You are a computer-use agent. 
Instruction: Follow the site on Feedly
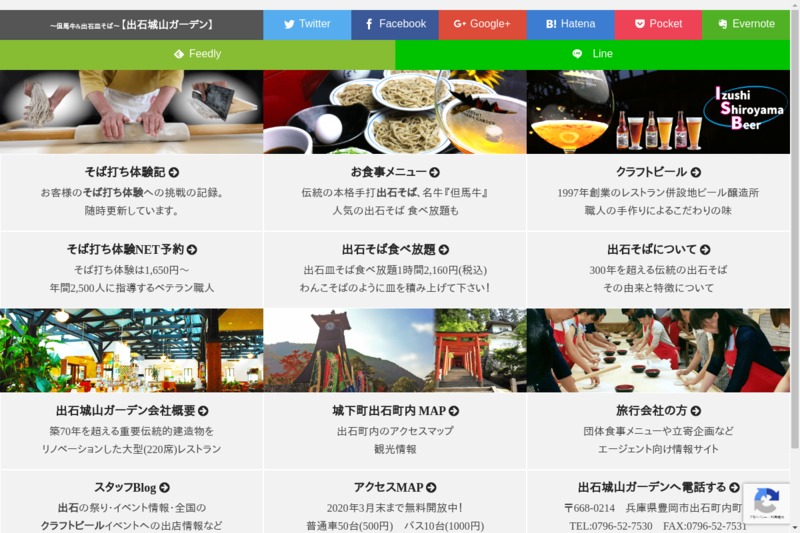pyautogui.click(x=197, y=54)
